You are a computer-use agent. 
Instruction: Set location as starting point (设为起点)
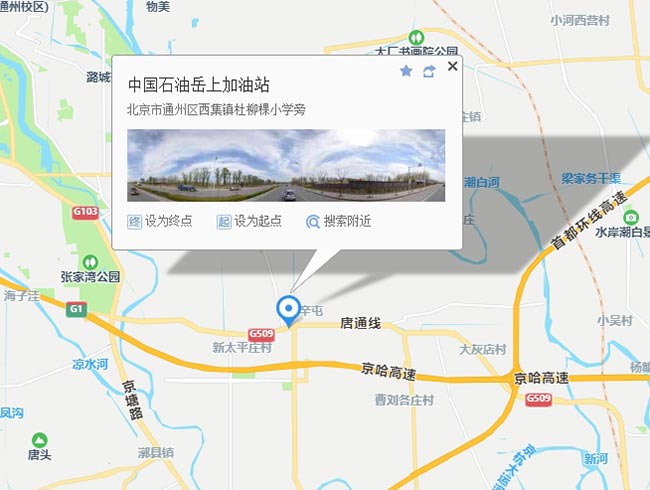[249, 222]
